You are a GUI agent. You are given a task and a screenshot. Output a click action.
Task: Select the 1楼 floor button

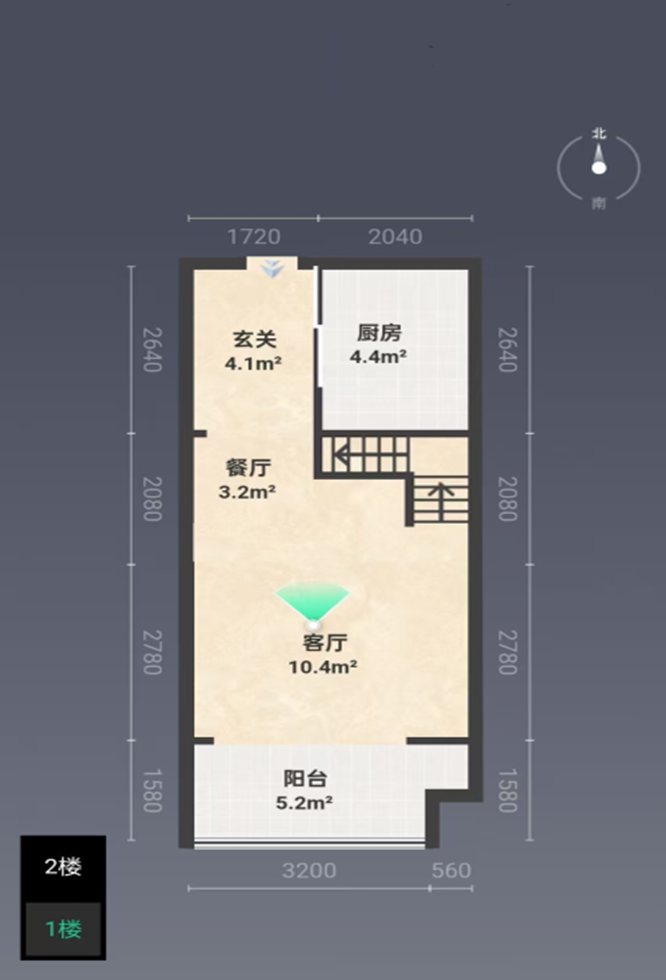click(x=63, y=929)
